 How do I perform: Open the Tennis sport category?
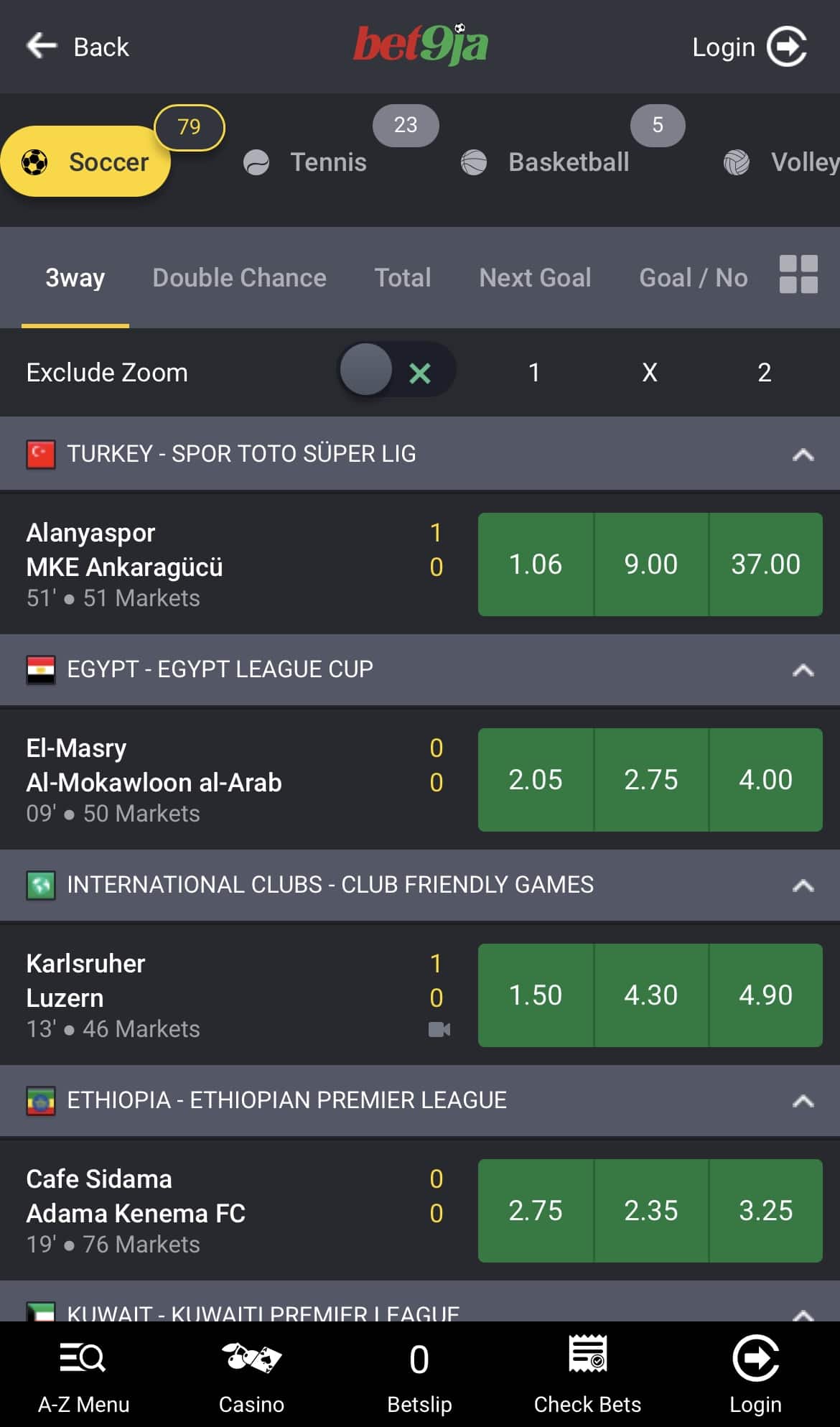[309, 162]
